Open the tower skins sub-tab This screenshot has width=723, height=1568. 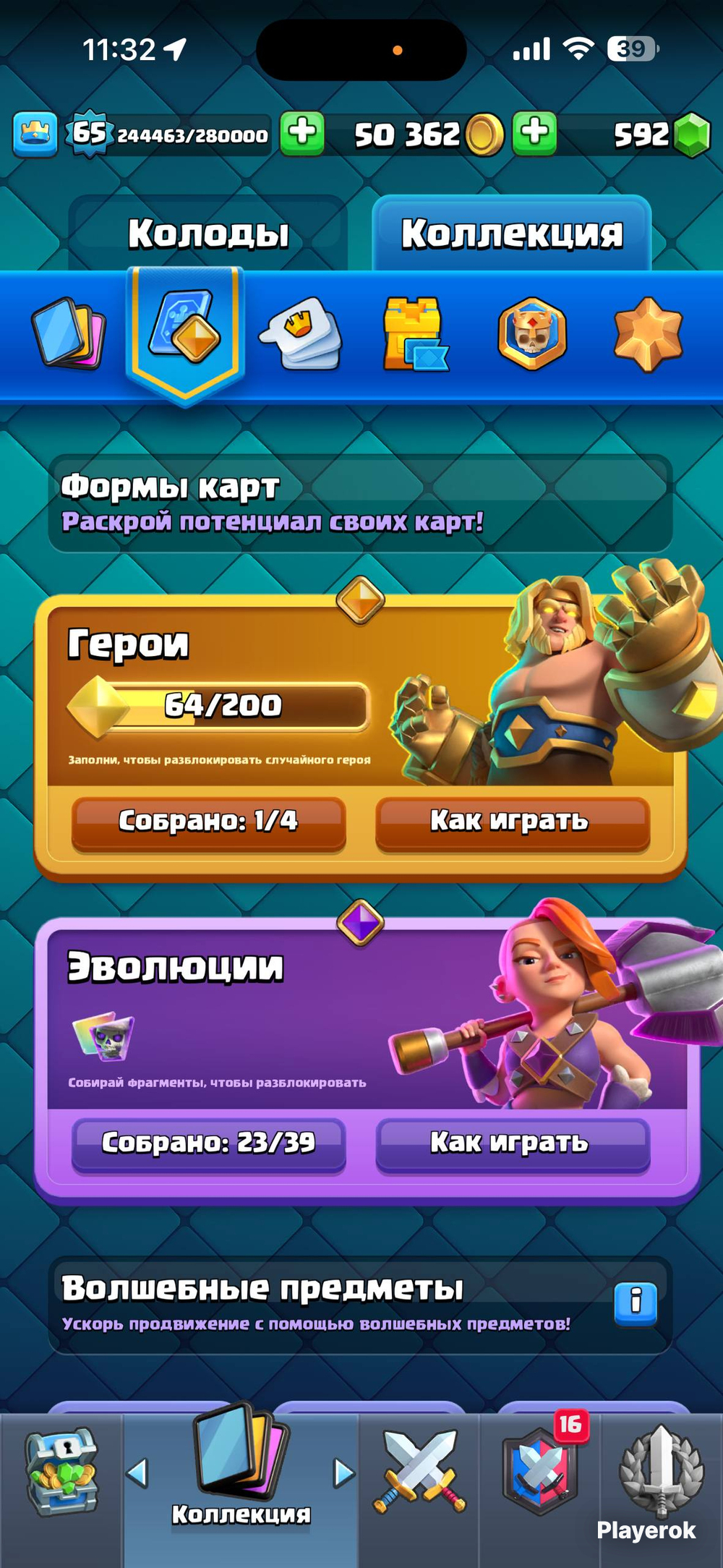click(415, 334)
